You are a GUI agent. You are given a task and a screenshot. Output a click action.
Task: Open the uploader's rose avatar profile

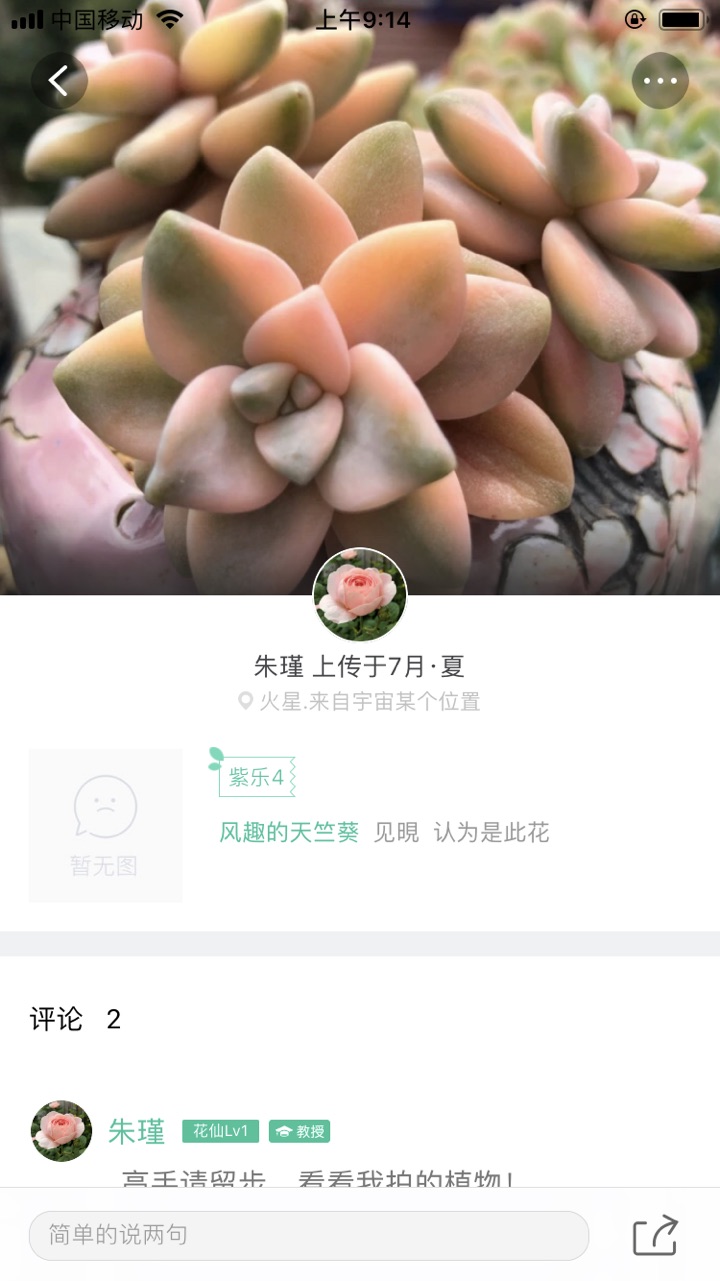(x=360, y=595)
